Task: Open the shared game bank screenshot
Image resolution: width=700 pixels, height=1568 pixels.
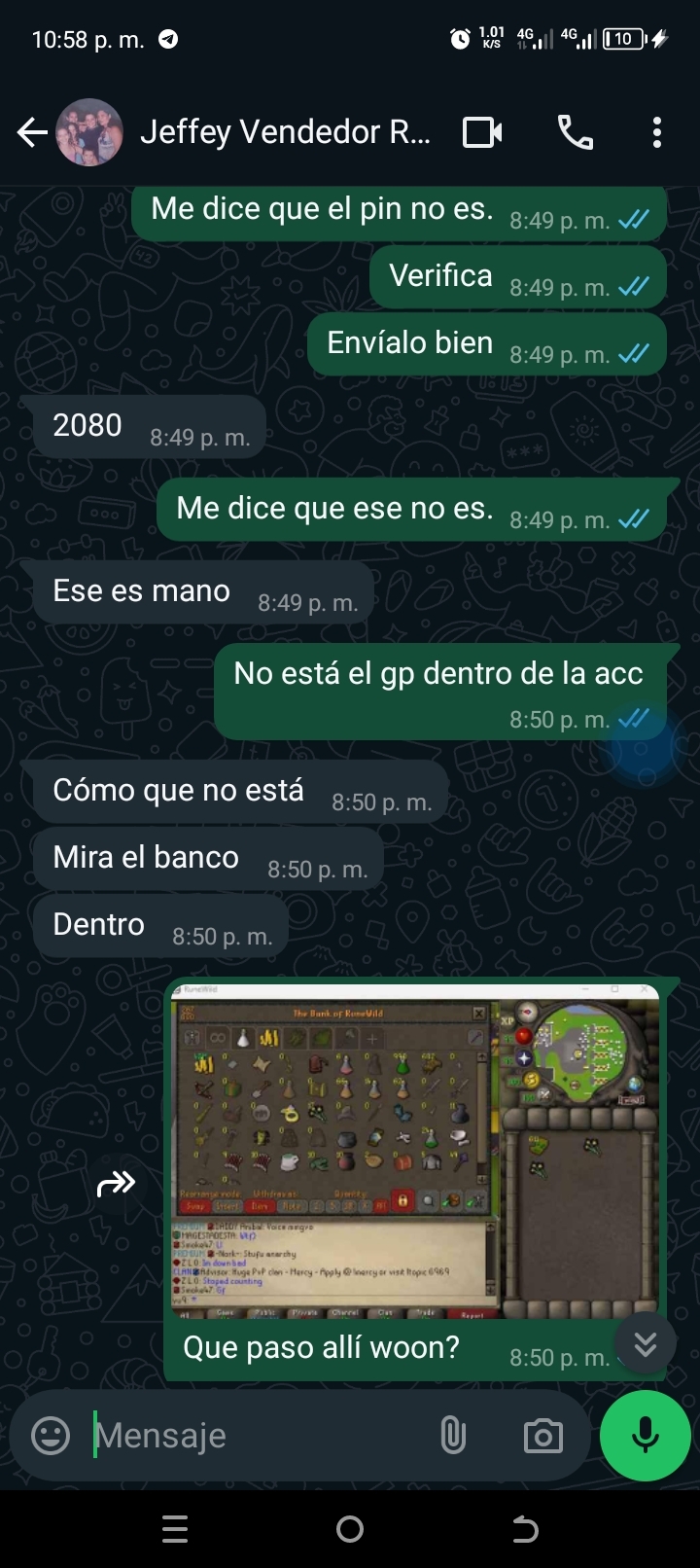Action: tap(416, 1153)
